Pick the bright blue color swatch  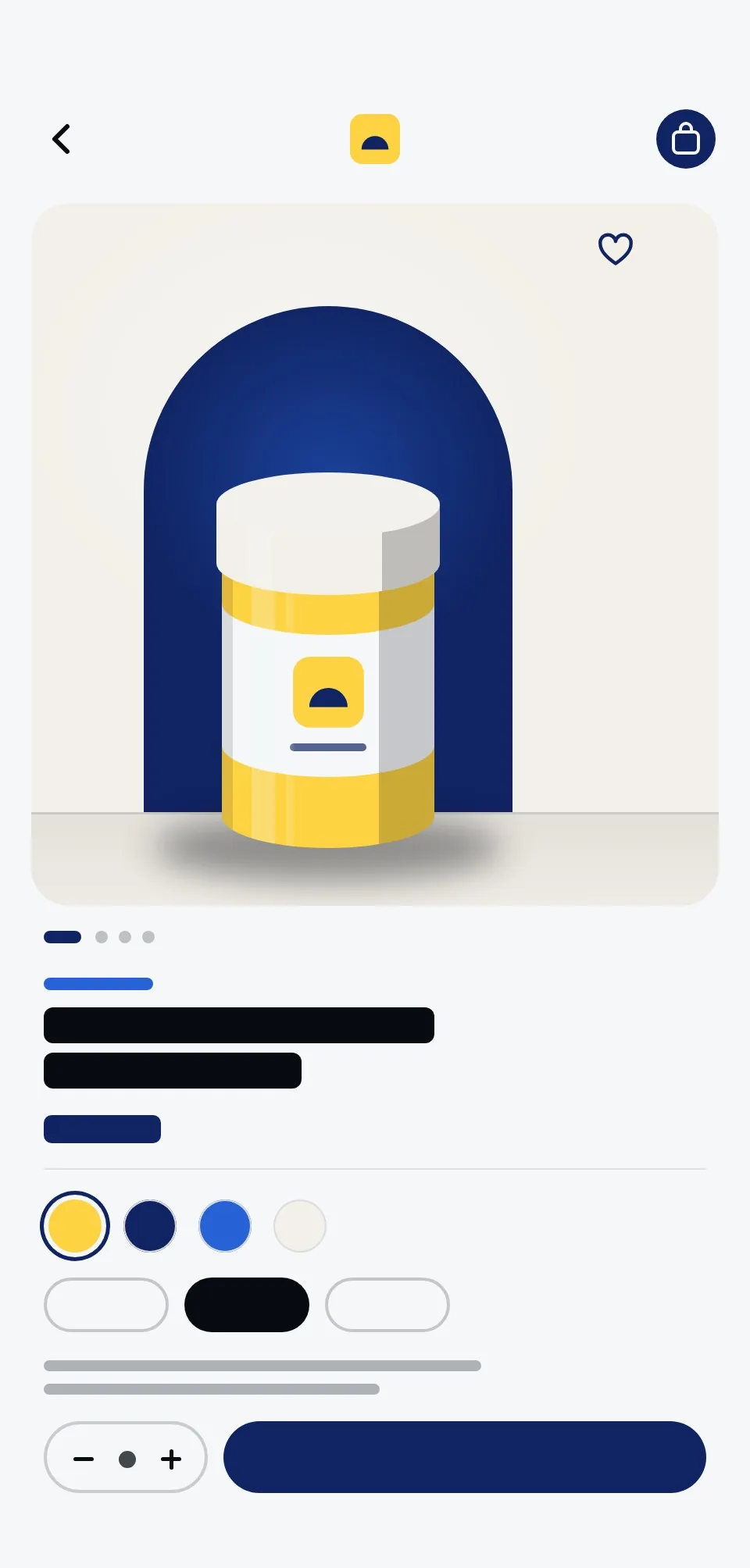tap(225, 1226)
